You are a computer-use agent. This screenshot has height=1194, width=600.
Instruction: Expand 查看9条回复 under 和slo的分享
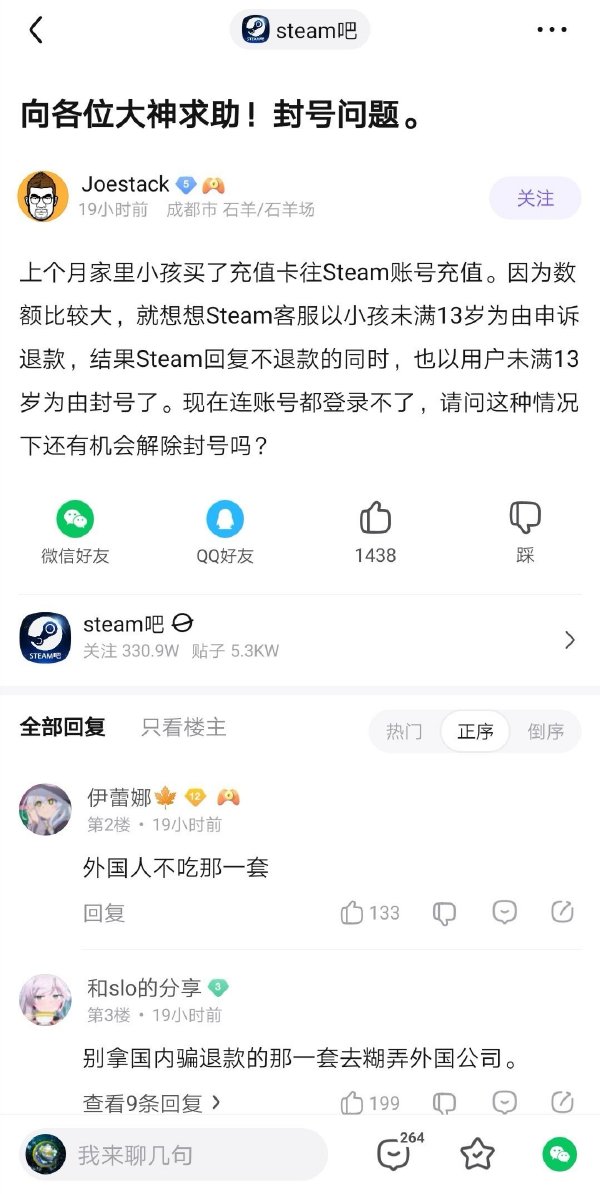(152, 1103)
